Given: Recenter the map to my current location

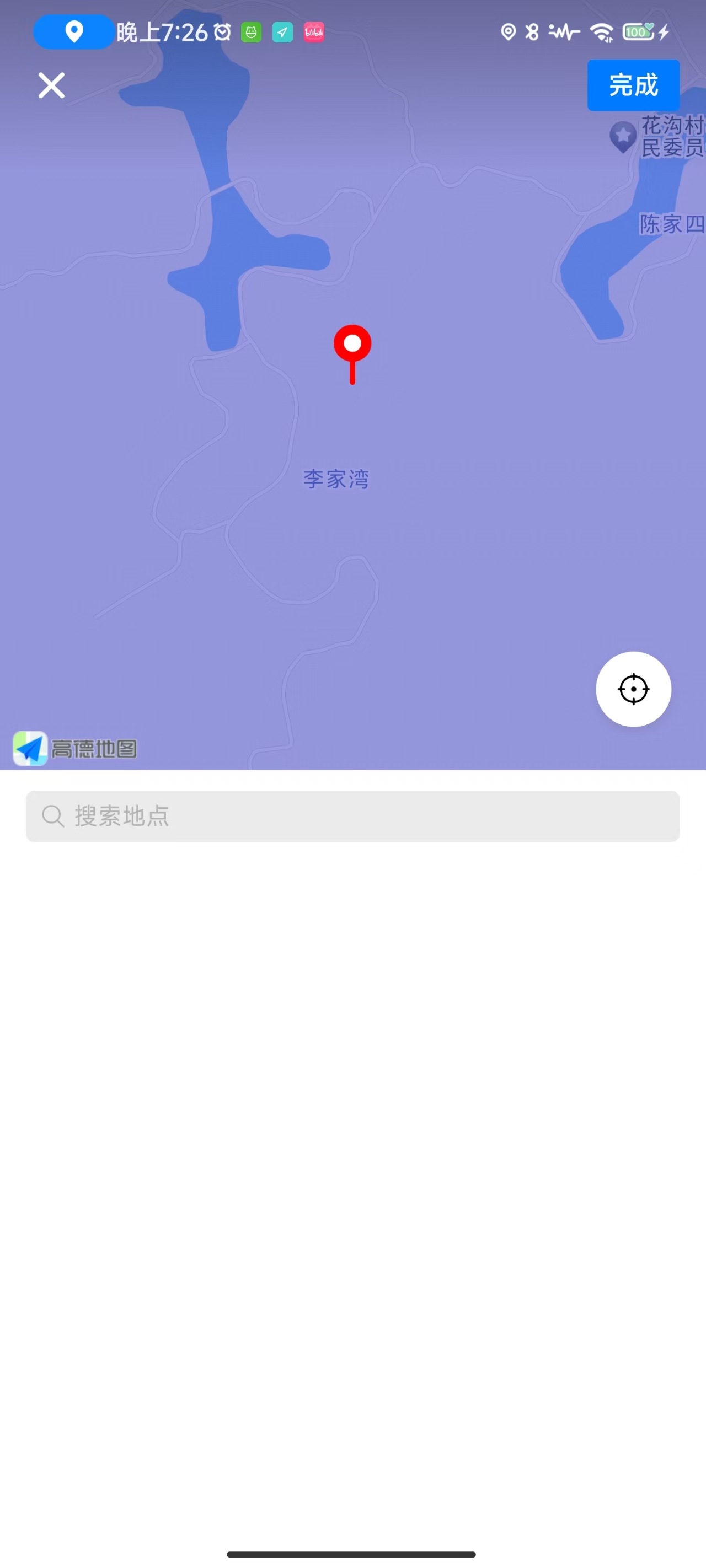Looking at the screenshot, I should pos(633,689).
